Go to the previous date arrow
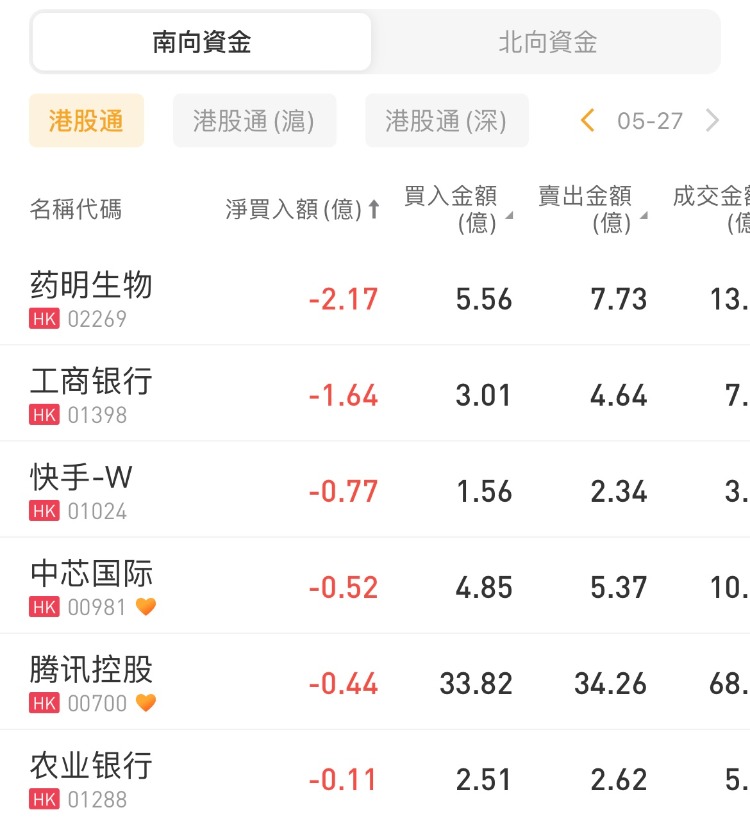The height and width of the screenshot is (819, 750). [x=588, y=121]
